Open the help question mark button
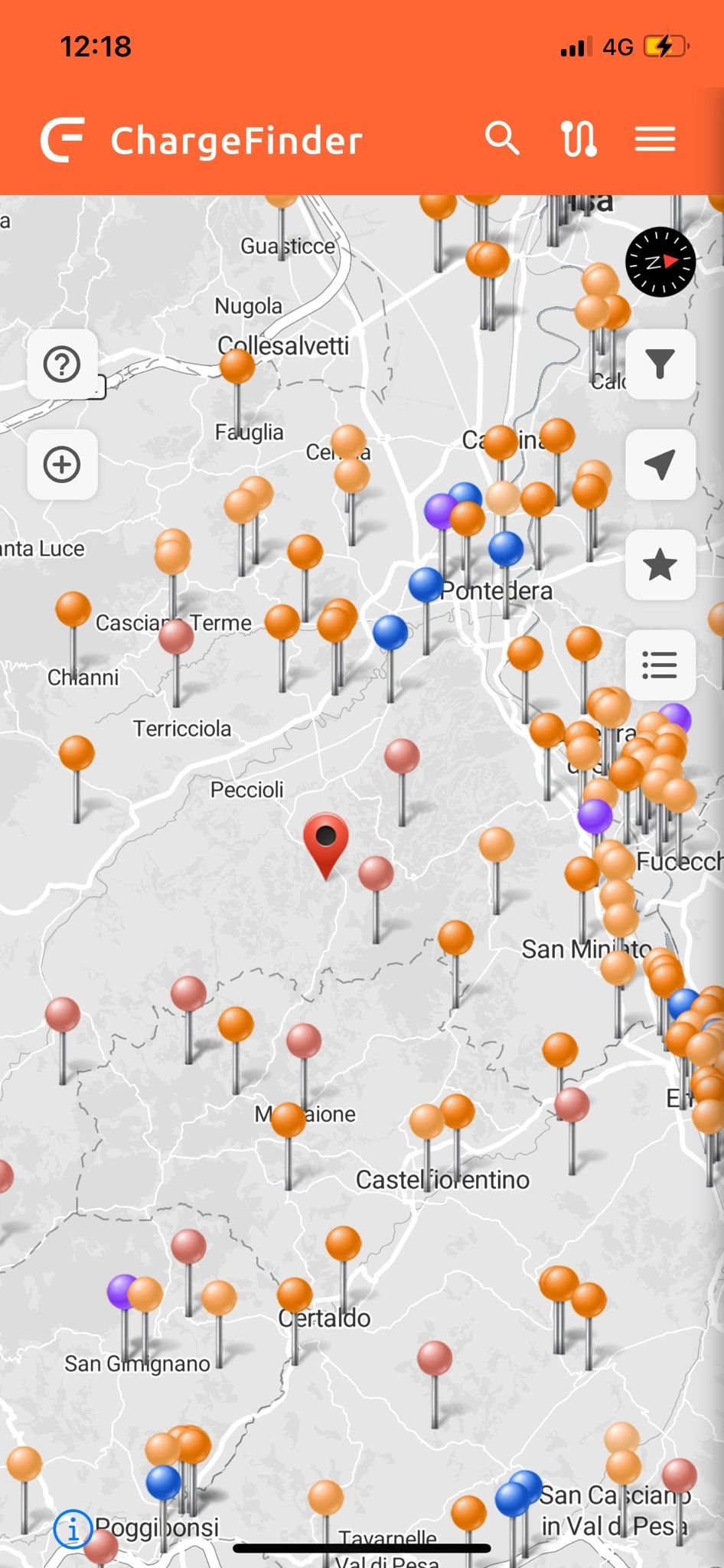 click(x=62, y=364)
